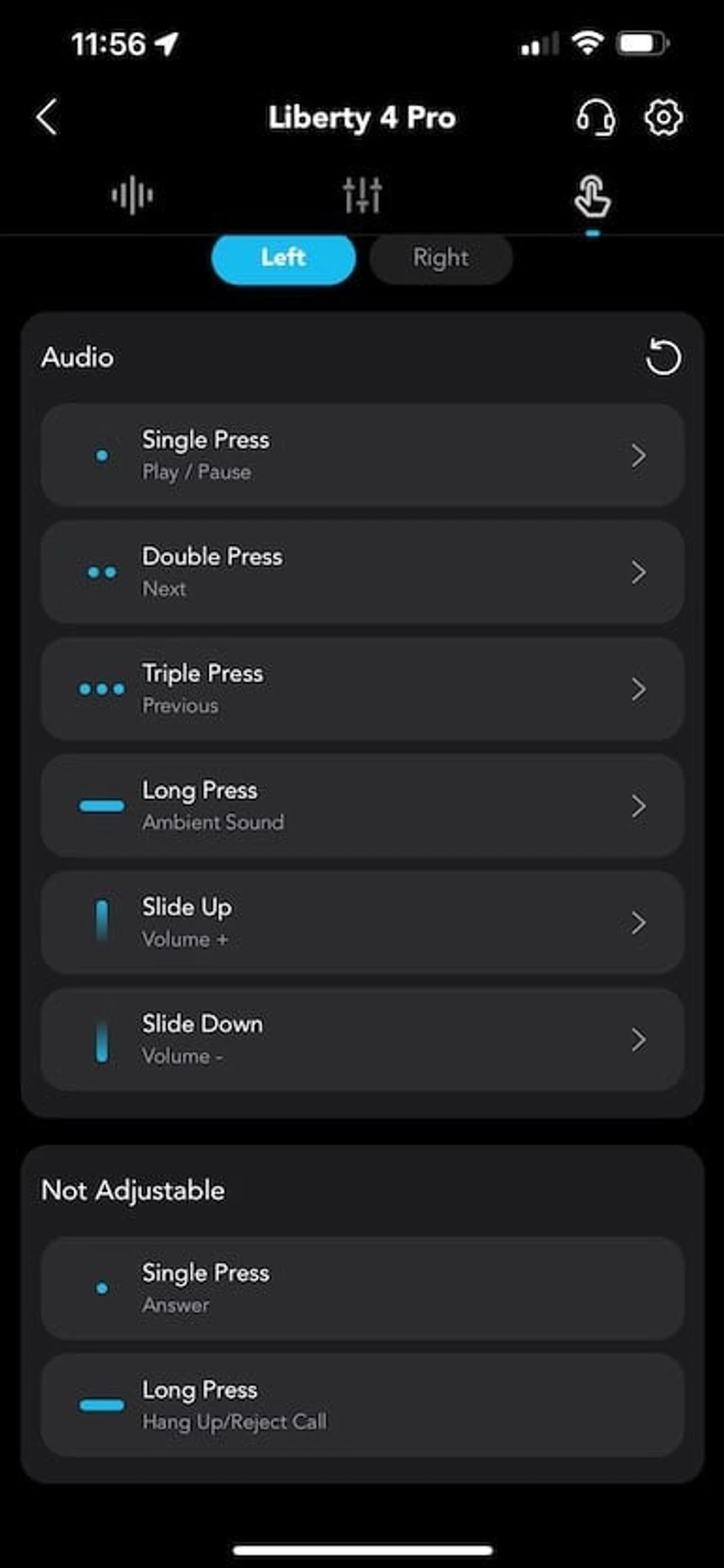The image size is (724, 1568).
Task: Open Slide Up Volume + setting
Action: pyautogui.click(x=362, y=923)
